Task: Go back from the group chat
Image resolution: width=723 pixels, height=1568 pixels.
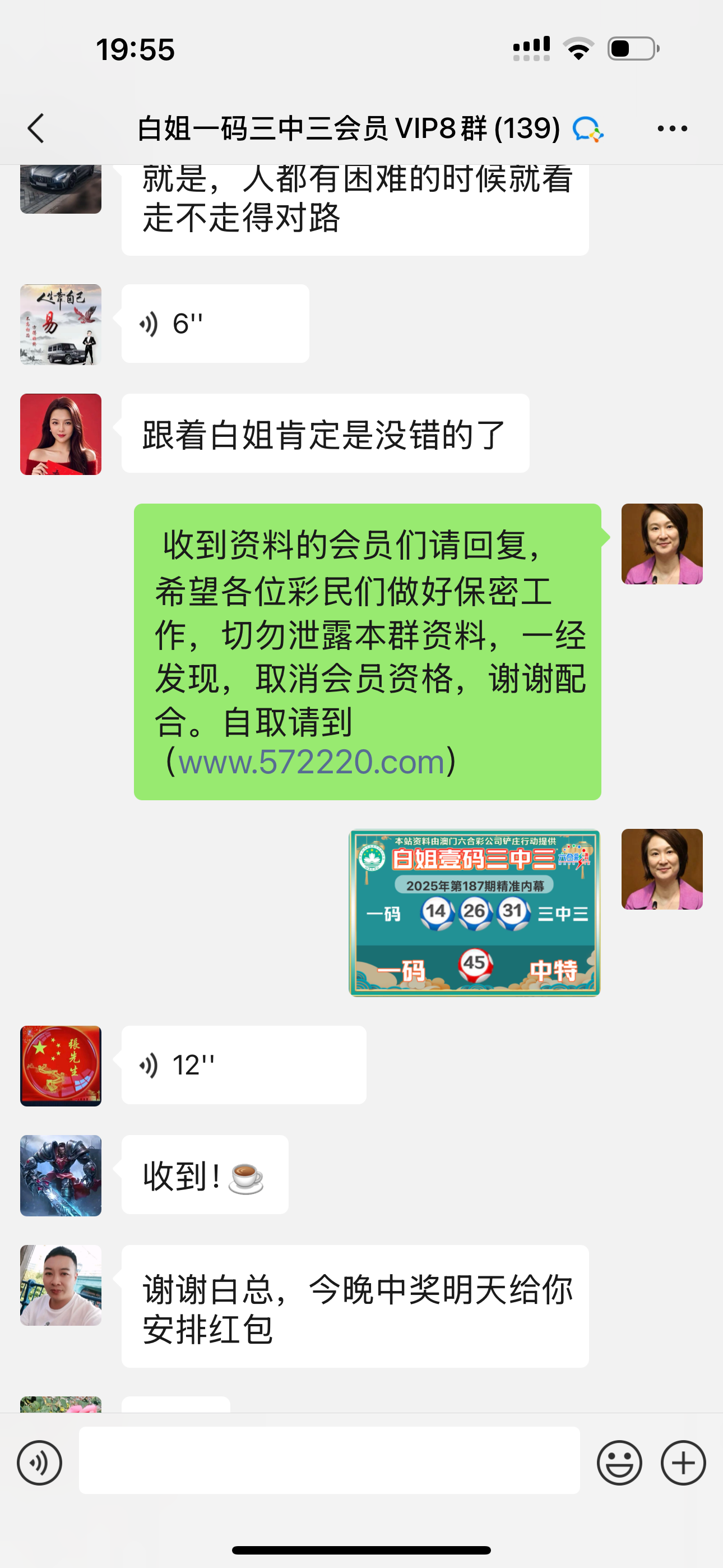Action: point(36,128)
